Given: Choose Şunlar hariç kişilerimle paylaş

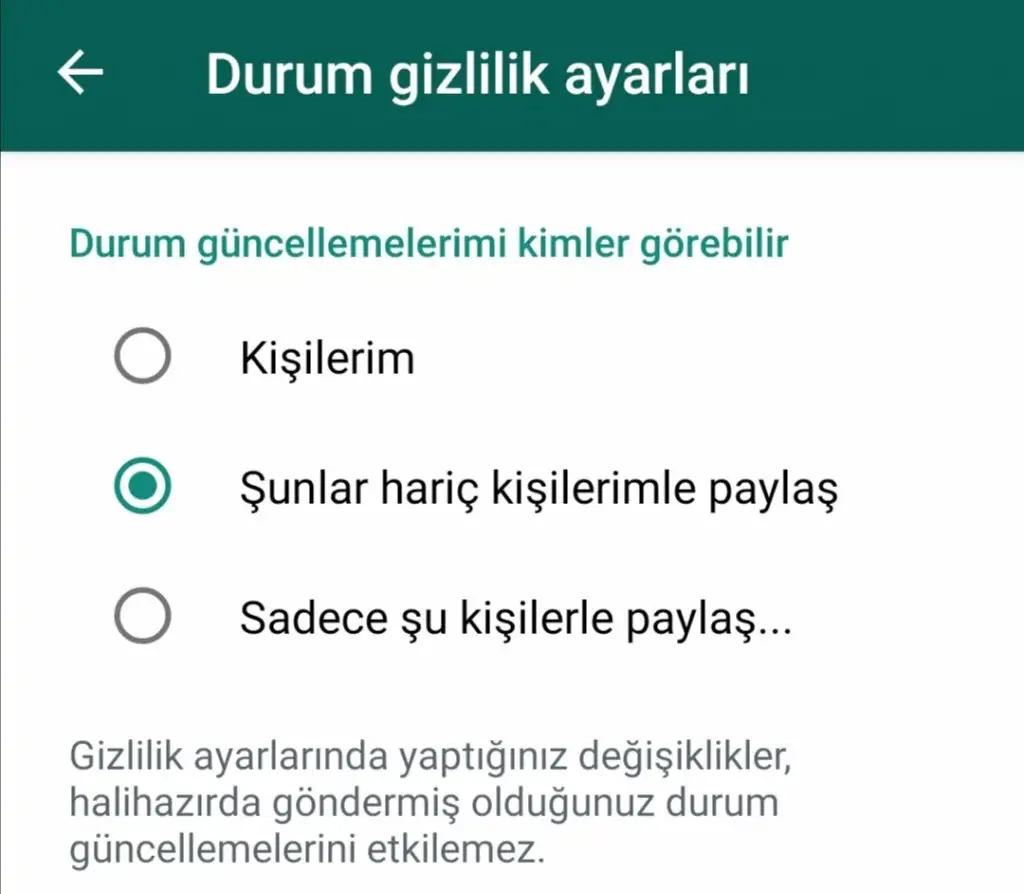Looking at the screenshot, I should (142, 488).
